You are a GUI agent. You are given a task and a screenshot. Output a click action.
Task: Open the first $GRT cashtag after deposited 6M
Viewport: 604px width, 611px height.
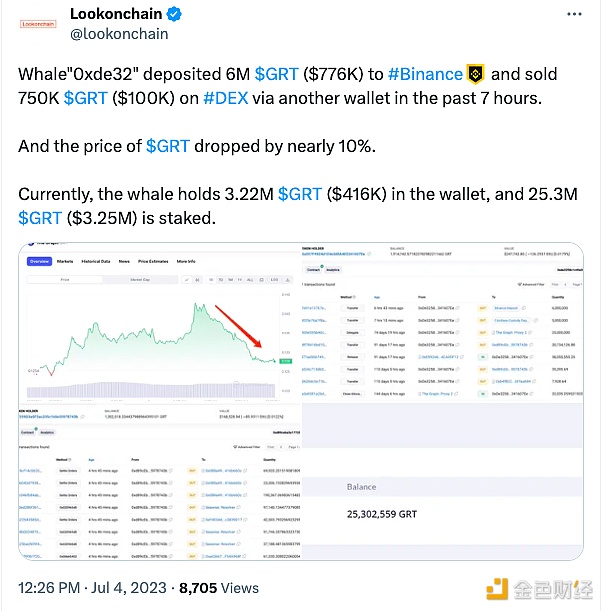(275, 74)
